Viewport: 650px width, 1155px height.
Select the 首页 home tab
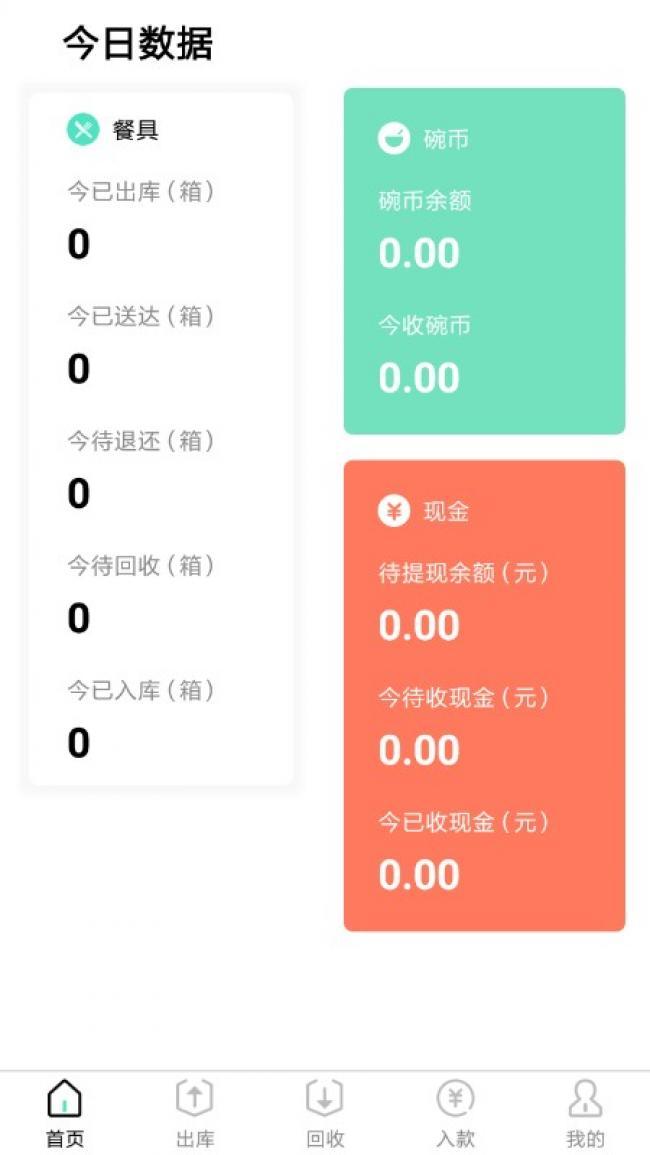65,1112
